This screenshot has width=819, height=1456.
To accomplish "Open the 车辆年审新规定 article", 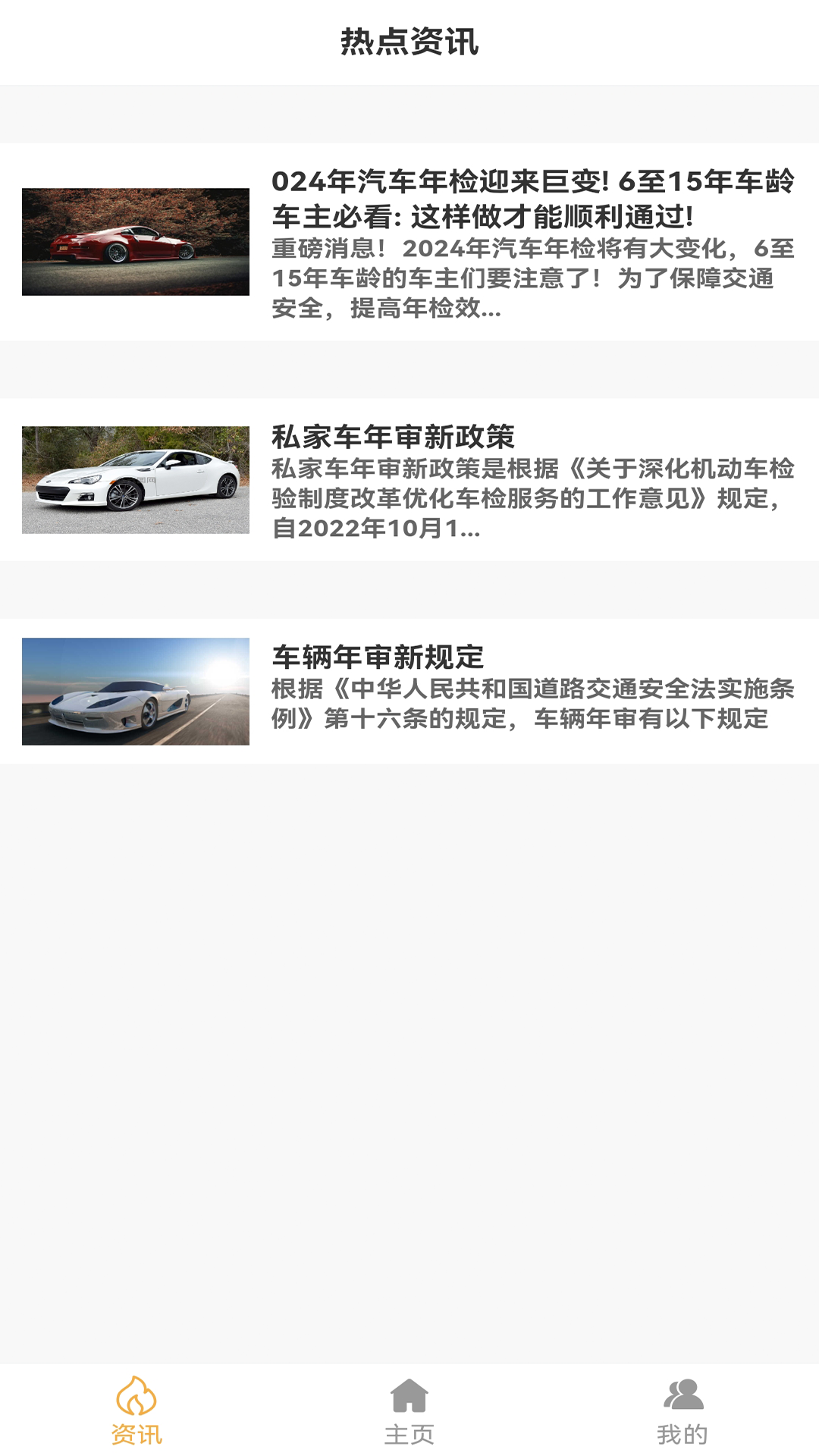I will (378, 657).
